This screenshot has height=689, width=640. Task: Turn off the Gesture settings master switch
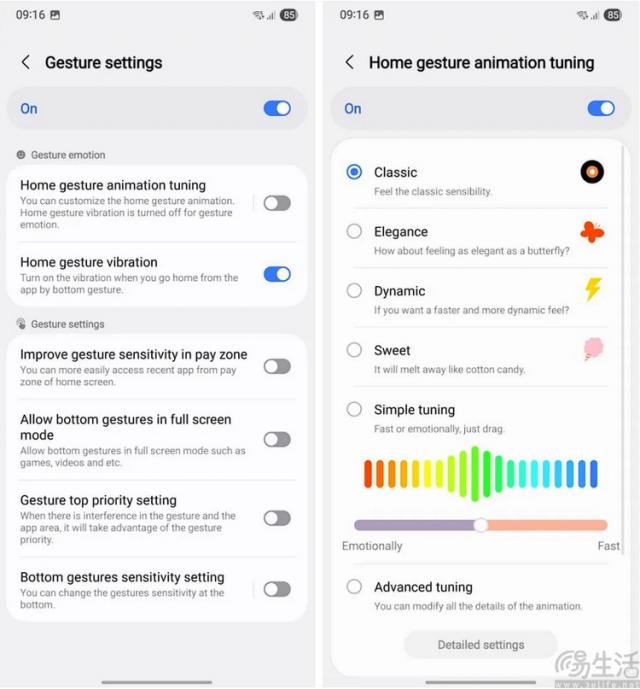(x=277, y=109)
